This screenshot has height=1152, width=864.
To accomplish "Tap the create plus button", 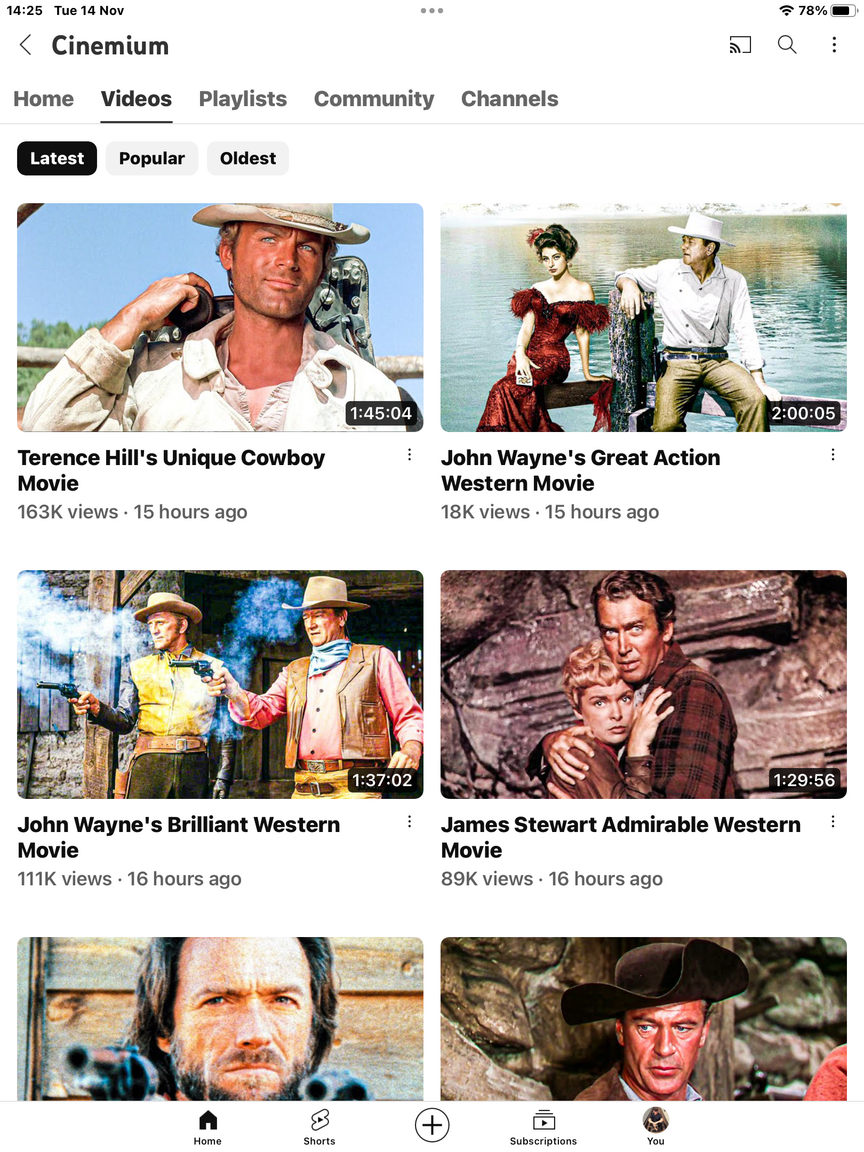I will [x=432, y=1125].
